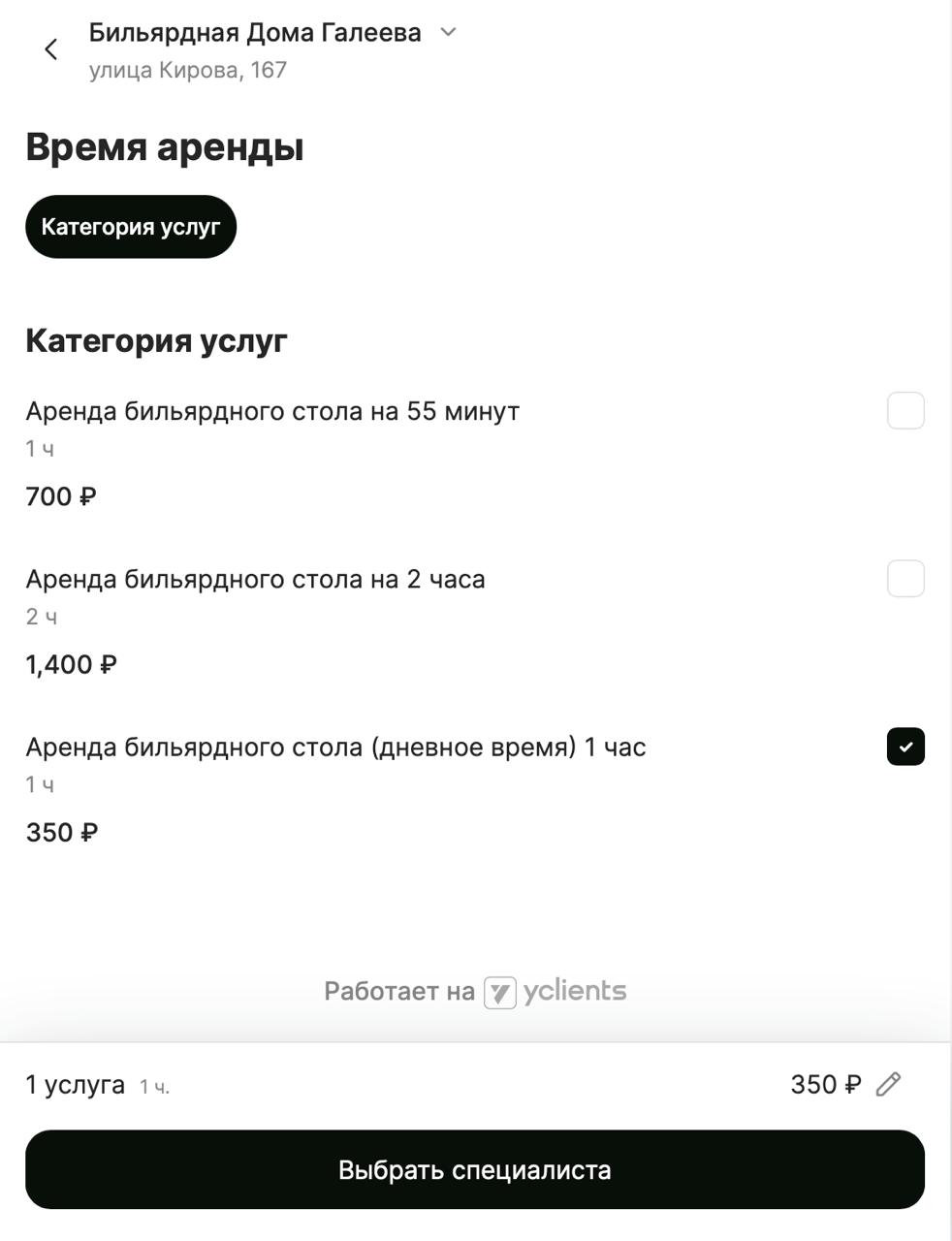Click the yclients logo icon

[500, 991]
